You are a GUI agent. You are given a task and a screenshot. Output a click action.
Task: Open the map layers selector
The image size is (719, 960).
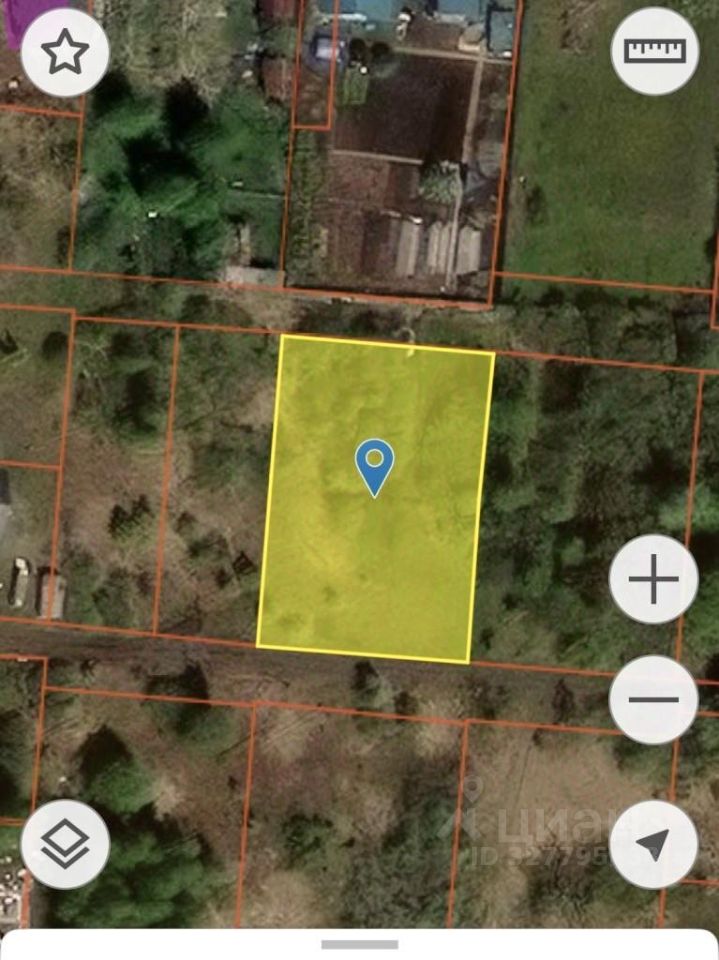(65, 845)
